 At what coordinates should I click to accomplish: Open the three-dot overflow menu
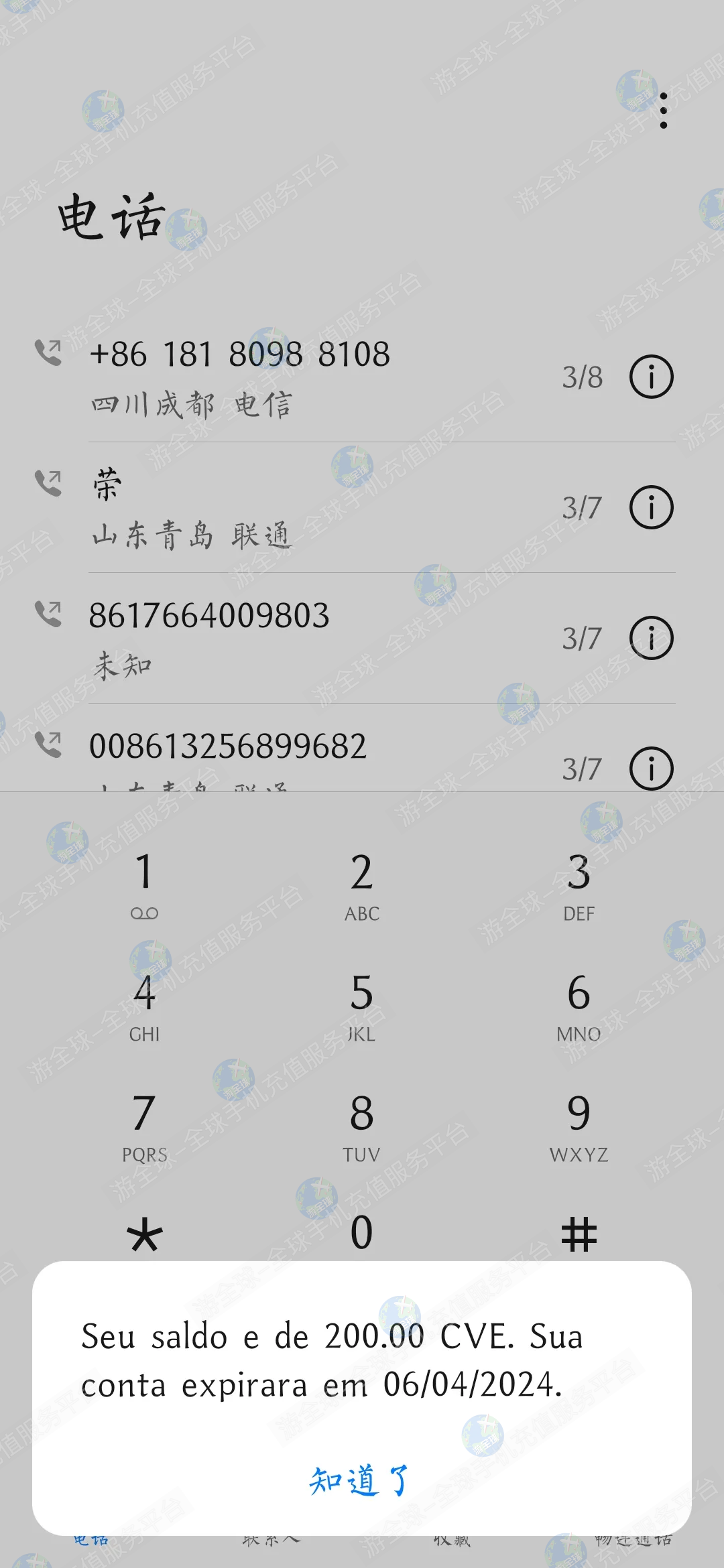coord(663,111)
